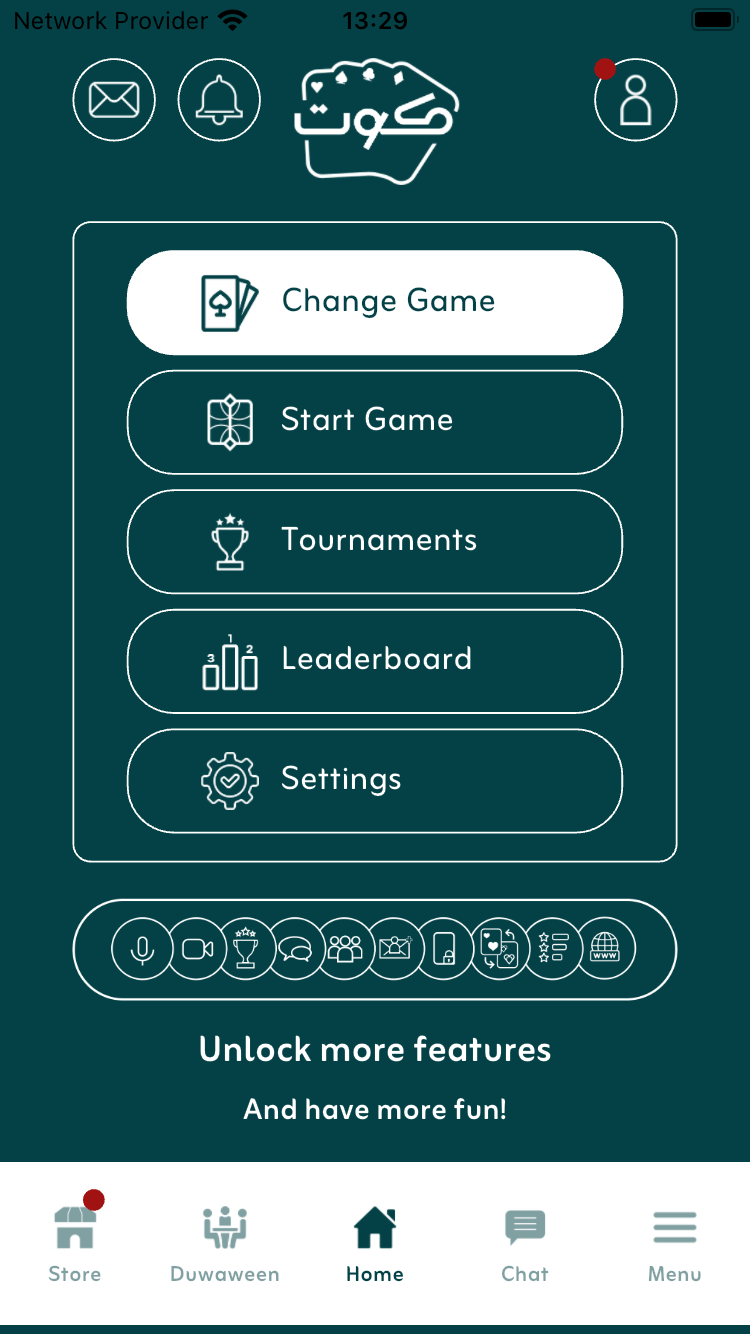Tap the video camera feature icon

(197, 948)
